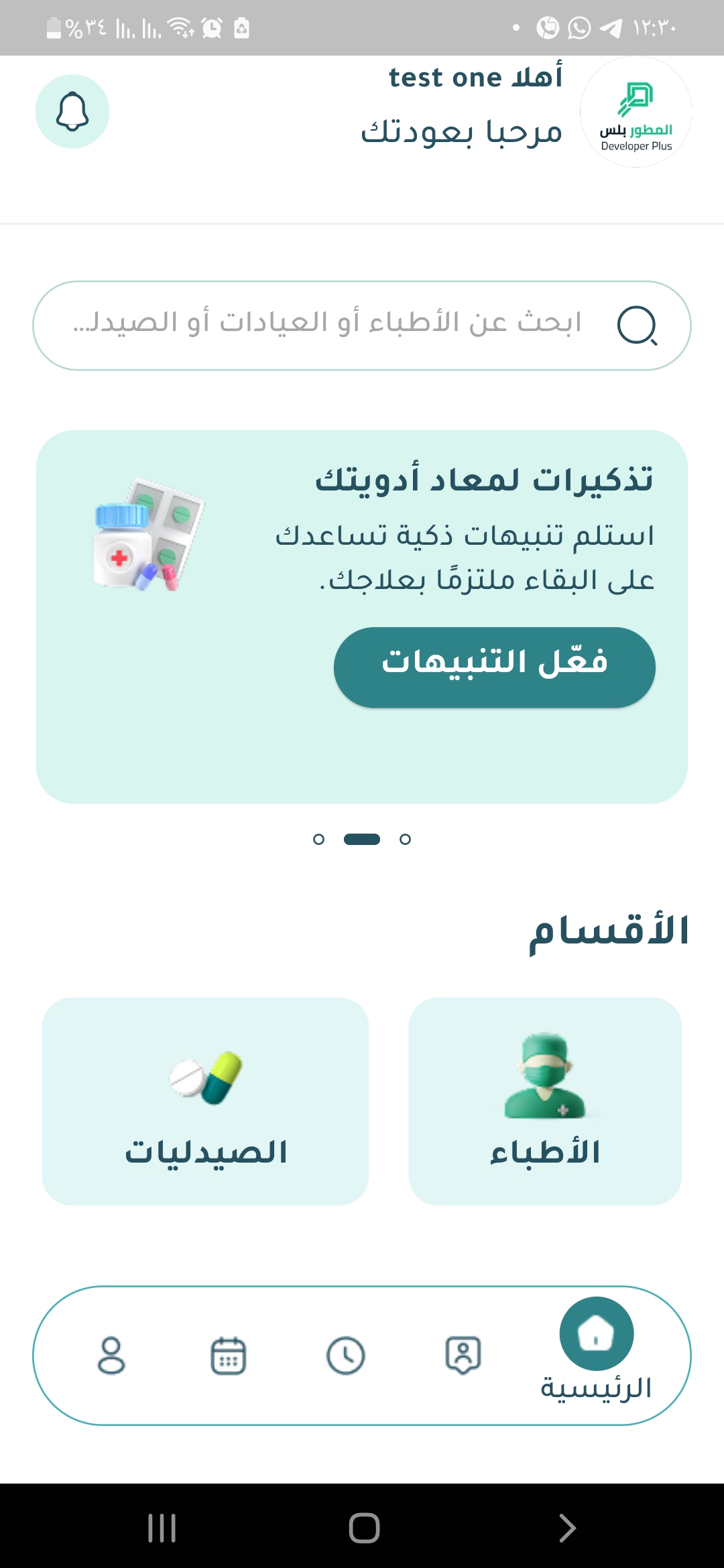The image size is (724, 1568).
Task: Open the clock tab in bottom bar
Action: coord(346,1356)
